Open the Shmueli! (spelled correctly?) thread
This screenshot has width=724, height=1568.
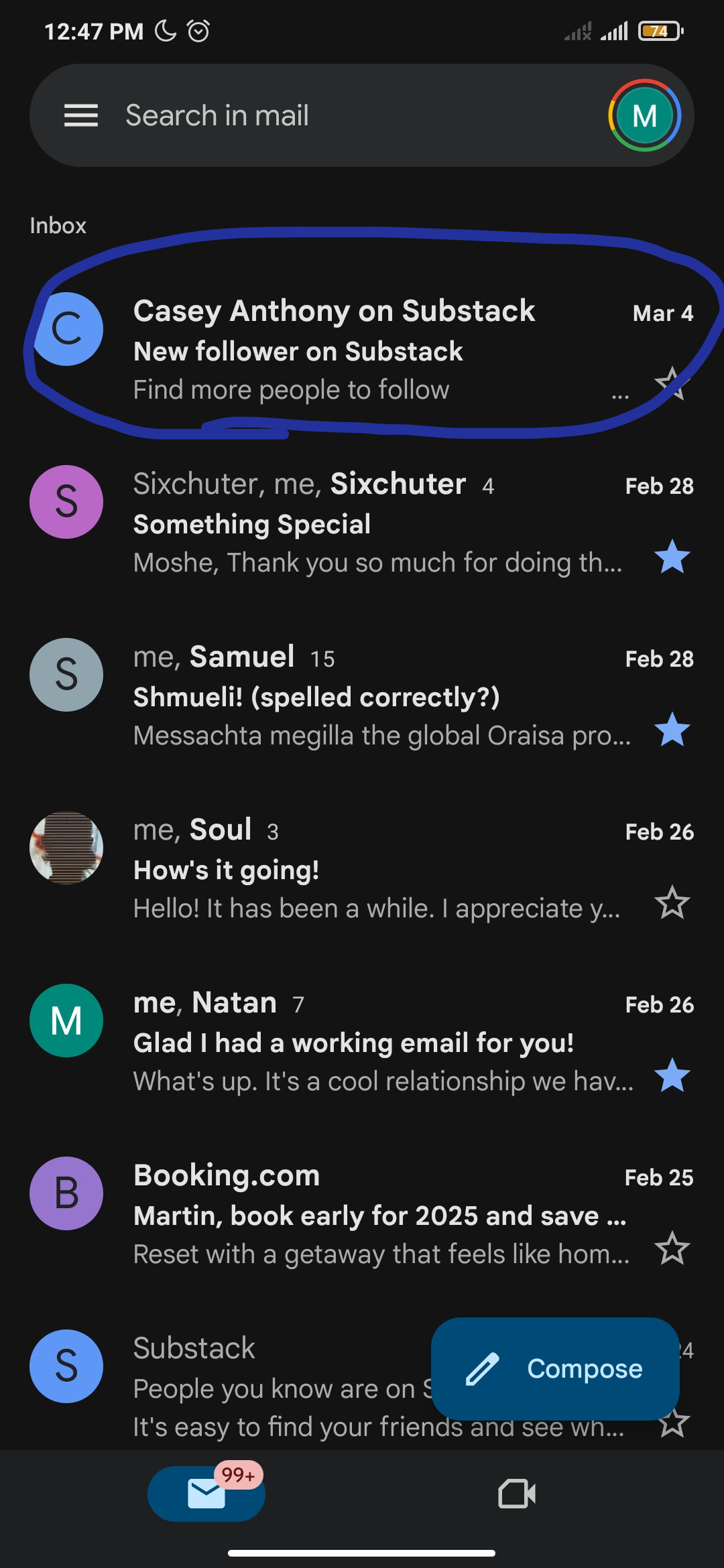pyautogui.click(x=362, y=695)
